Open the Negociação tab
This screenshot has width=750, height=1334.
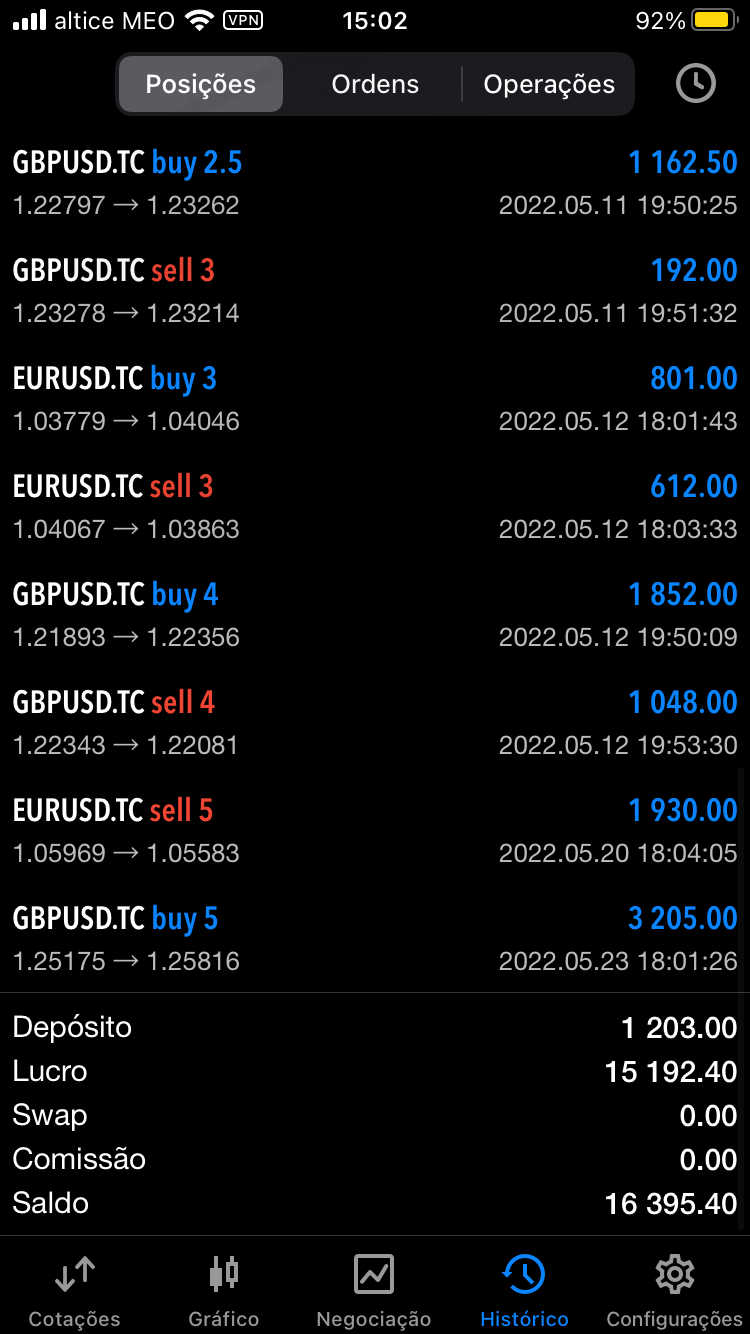pyautogui.click(x=374, y=1288)
